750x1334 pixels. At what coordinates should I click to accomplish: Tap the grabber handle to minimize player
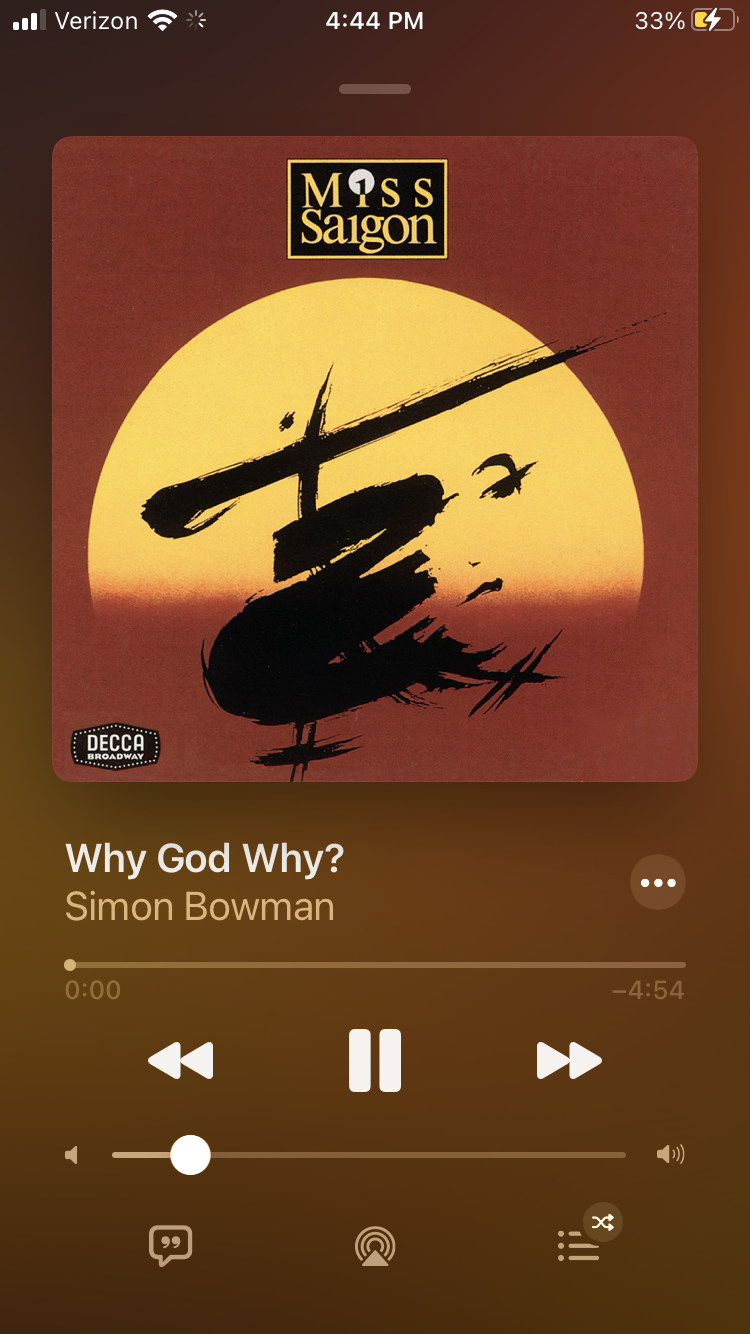375,89
